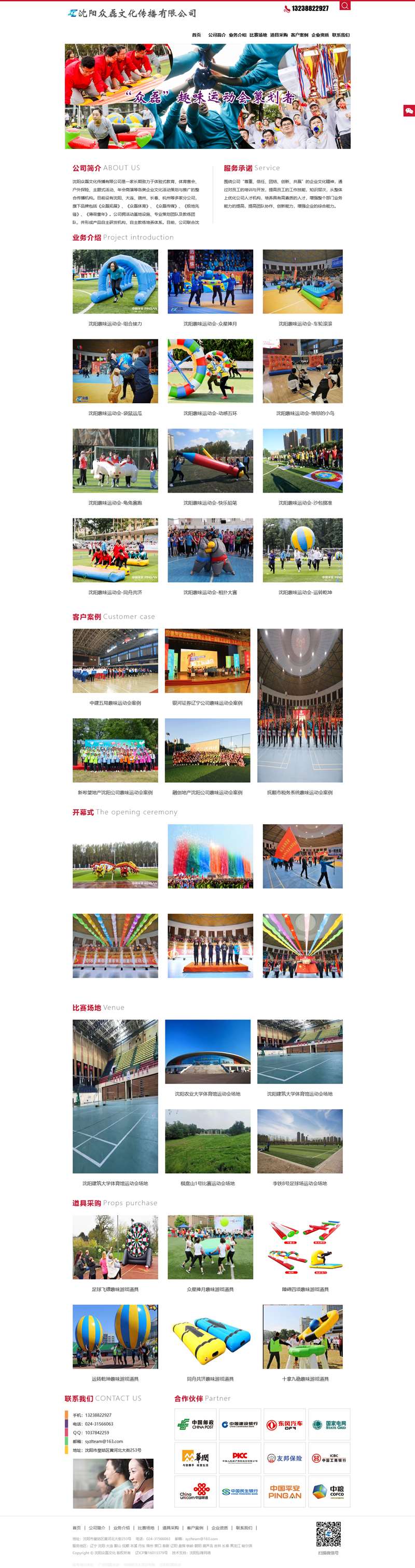The width and height of the screenshot is (415, 1568).
Task: Go to 联系我们 in the top navigation
Action: tap(341, 35)
